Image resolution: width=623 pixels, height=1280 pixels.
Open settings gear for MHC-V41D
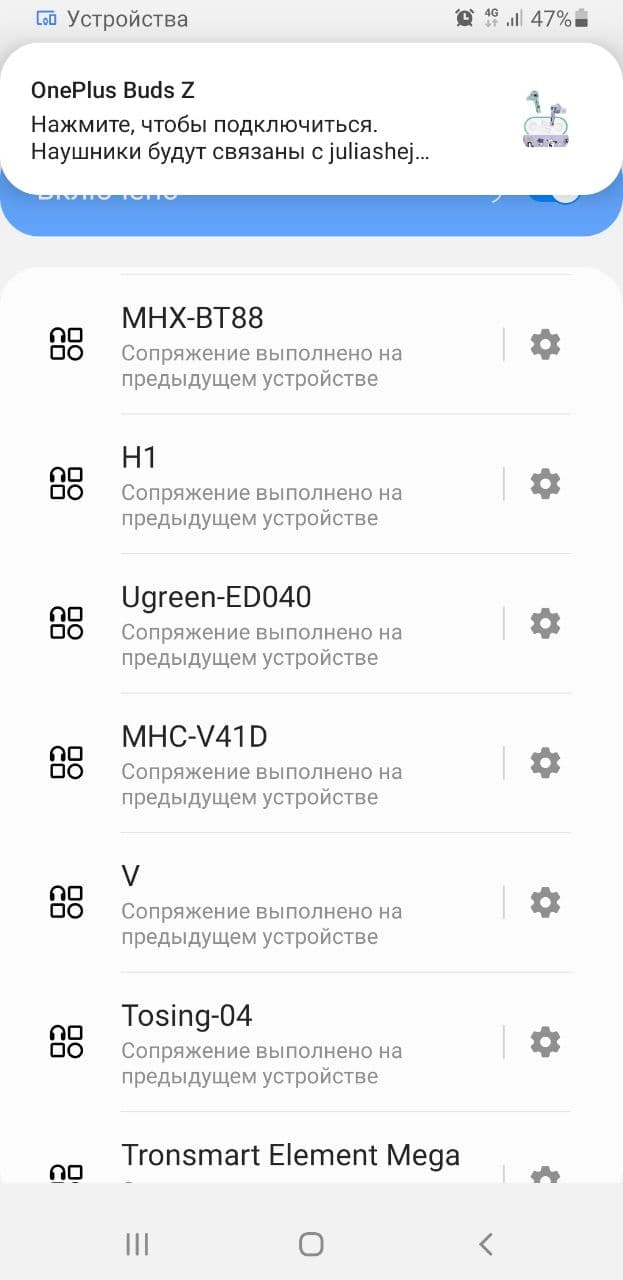point(545,764)
